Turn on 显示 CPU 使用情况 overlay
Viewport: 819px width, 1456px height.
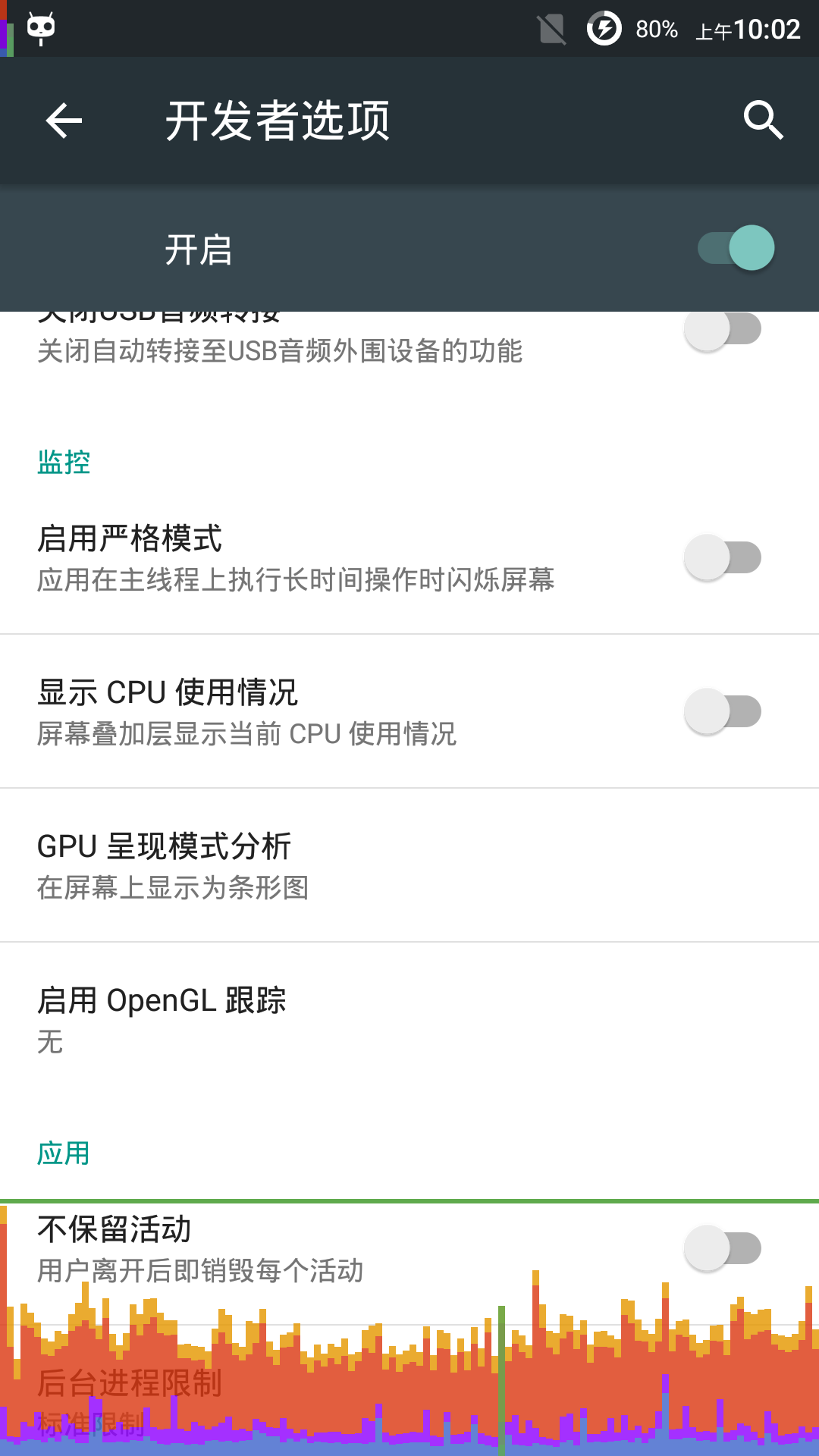[722, 711]
